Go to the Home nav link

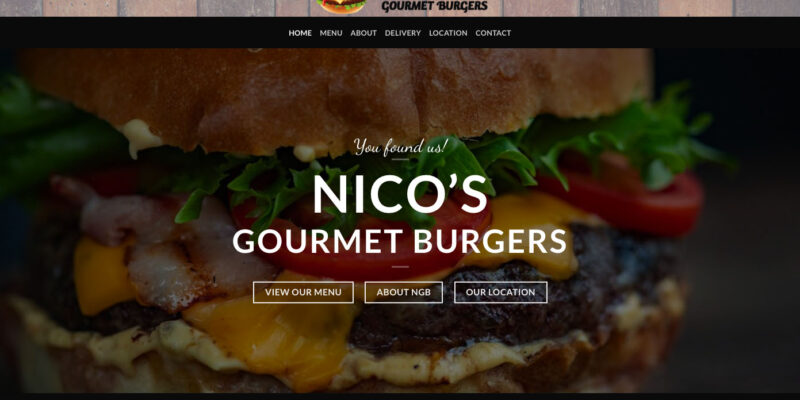coord(300,33)
